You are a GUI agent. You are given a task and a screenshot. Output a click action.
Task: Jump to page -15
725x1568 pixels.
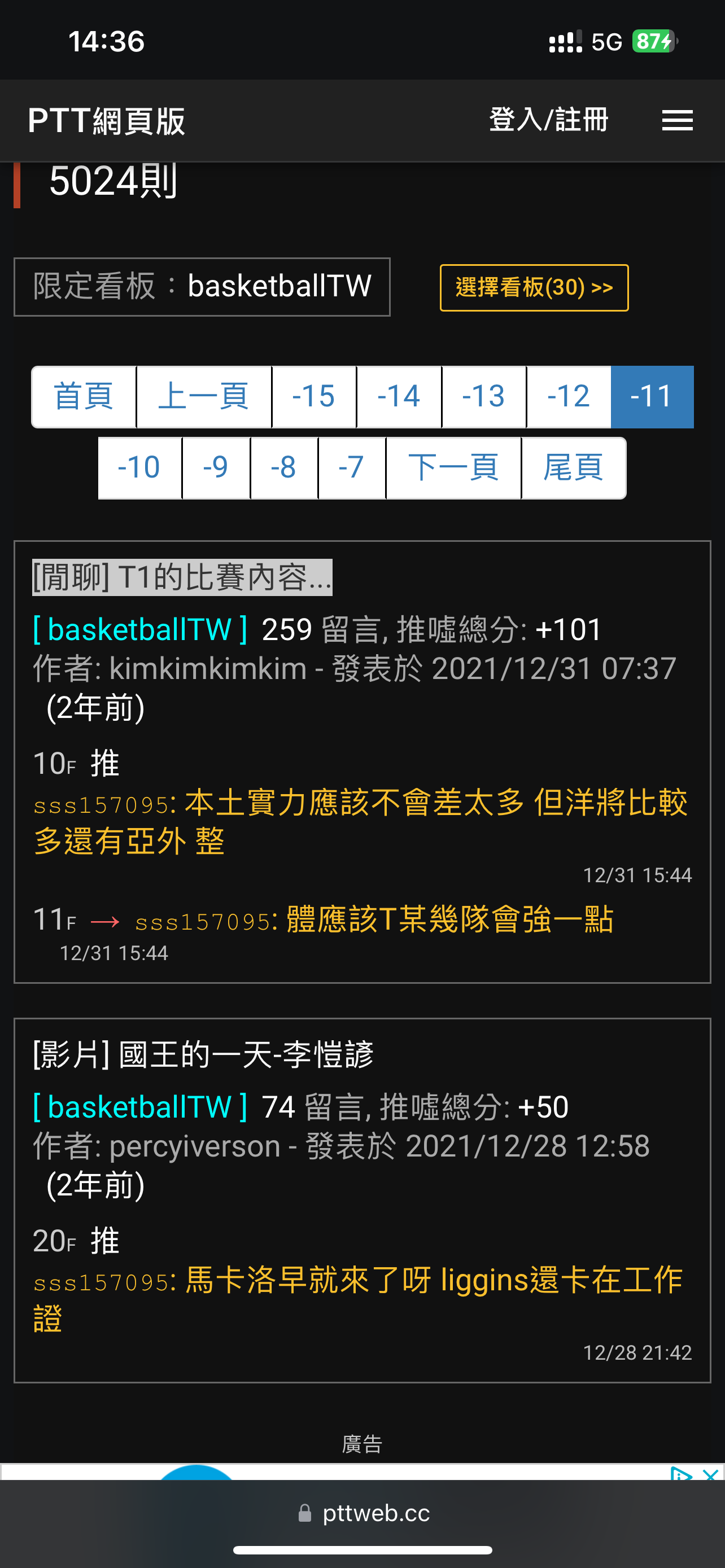(x=313, y=397)
